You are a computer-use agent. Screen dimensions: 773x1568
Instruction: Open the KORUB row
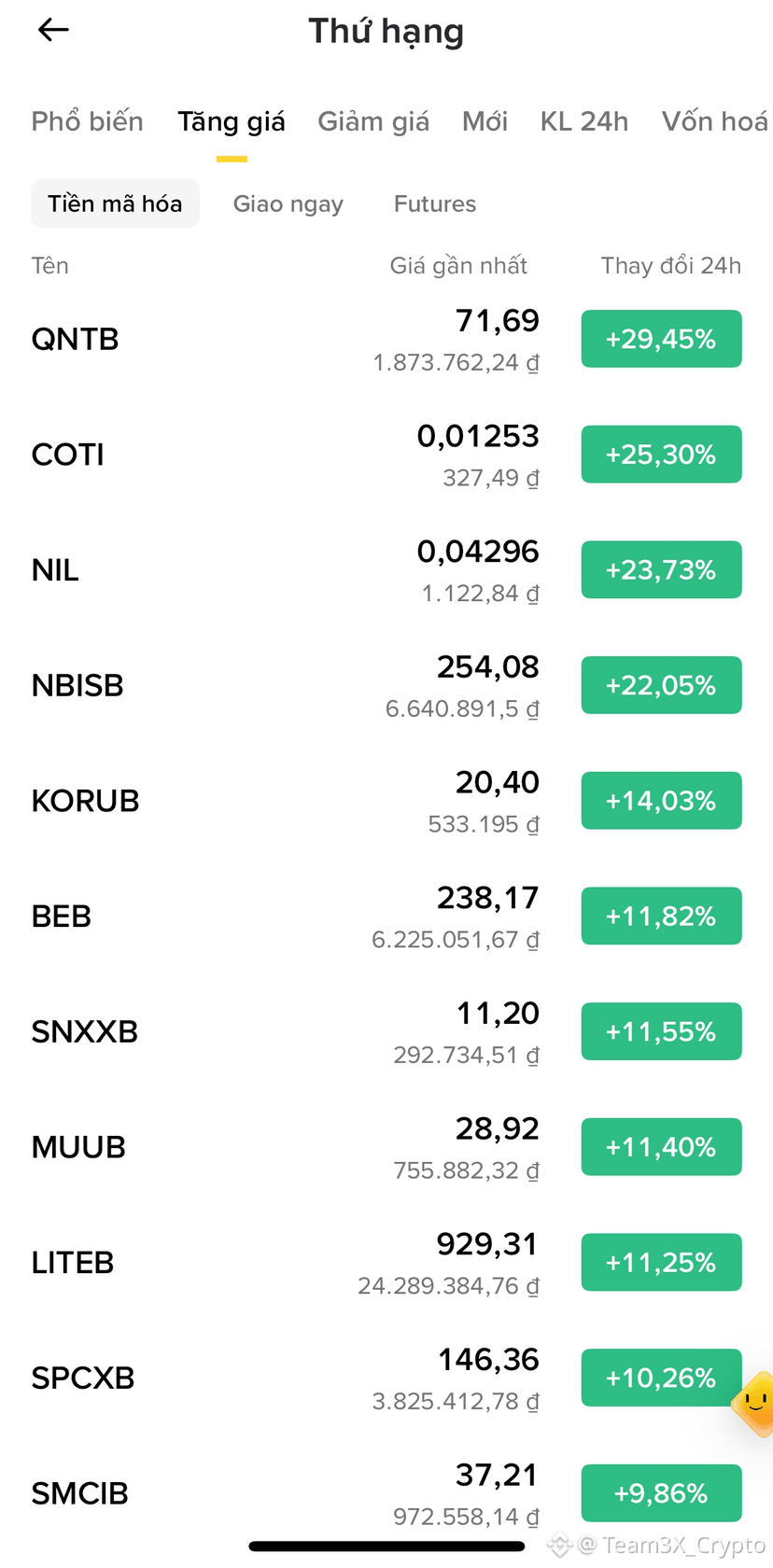pyautogui.click(x=386, y=801)
